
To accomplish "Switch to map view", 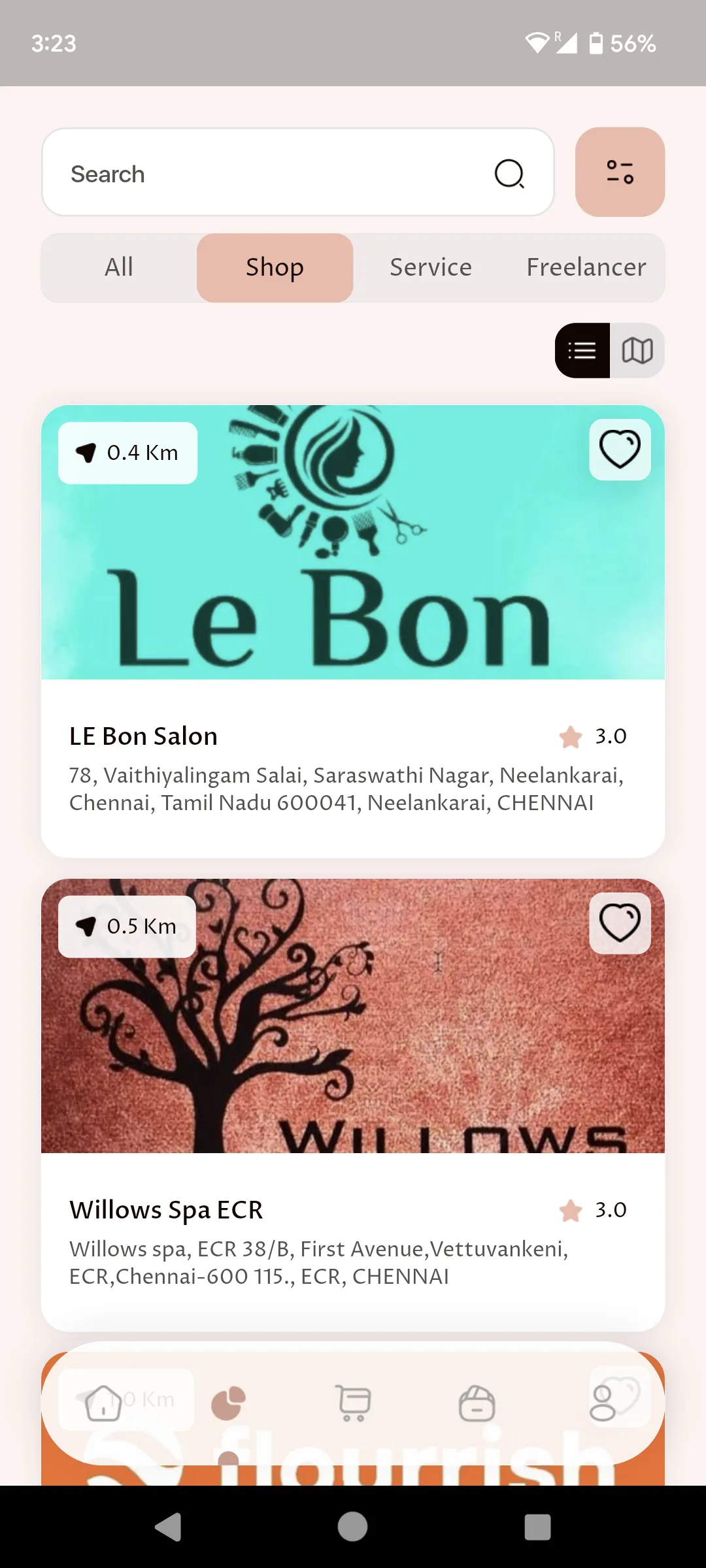I will (637, 351).
